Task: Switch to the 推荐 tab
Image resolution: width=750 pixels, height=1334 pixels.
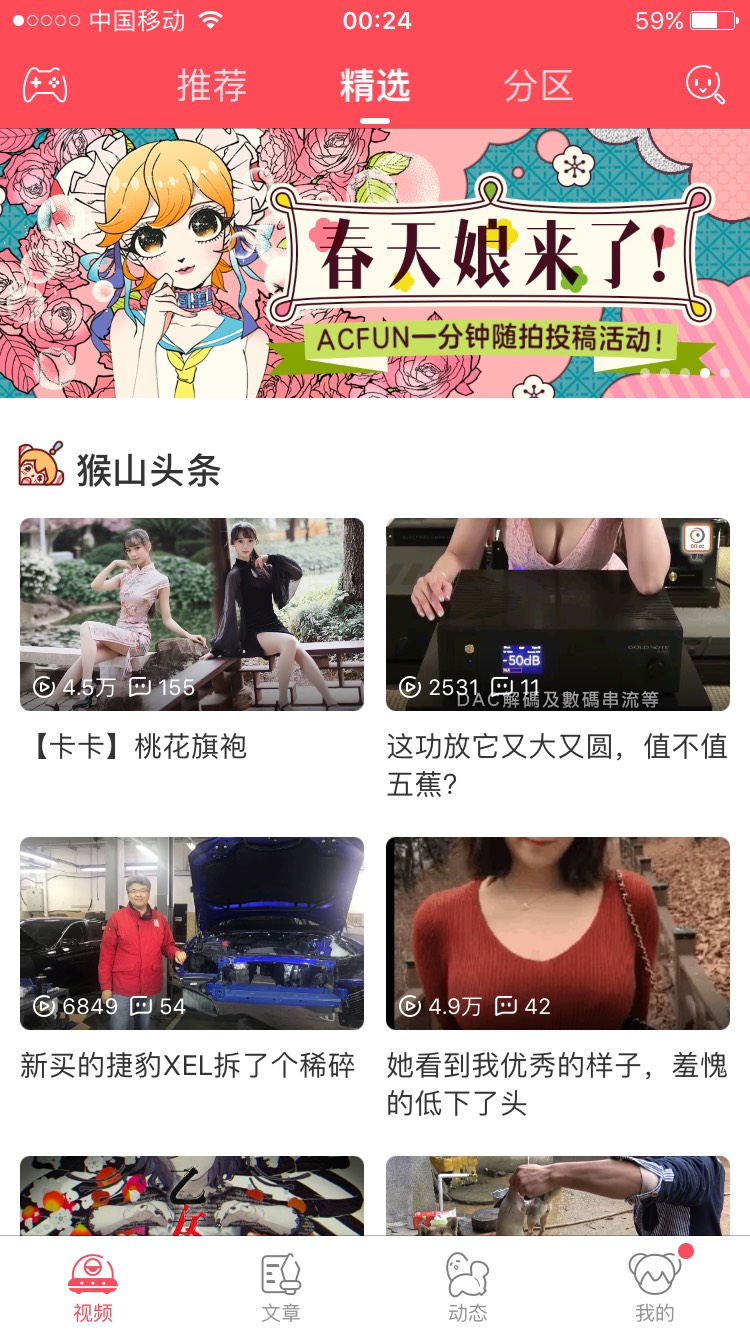Action: click(x=212, y=86)
